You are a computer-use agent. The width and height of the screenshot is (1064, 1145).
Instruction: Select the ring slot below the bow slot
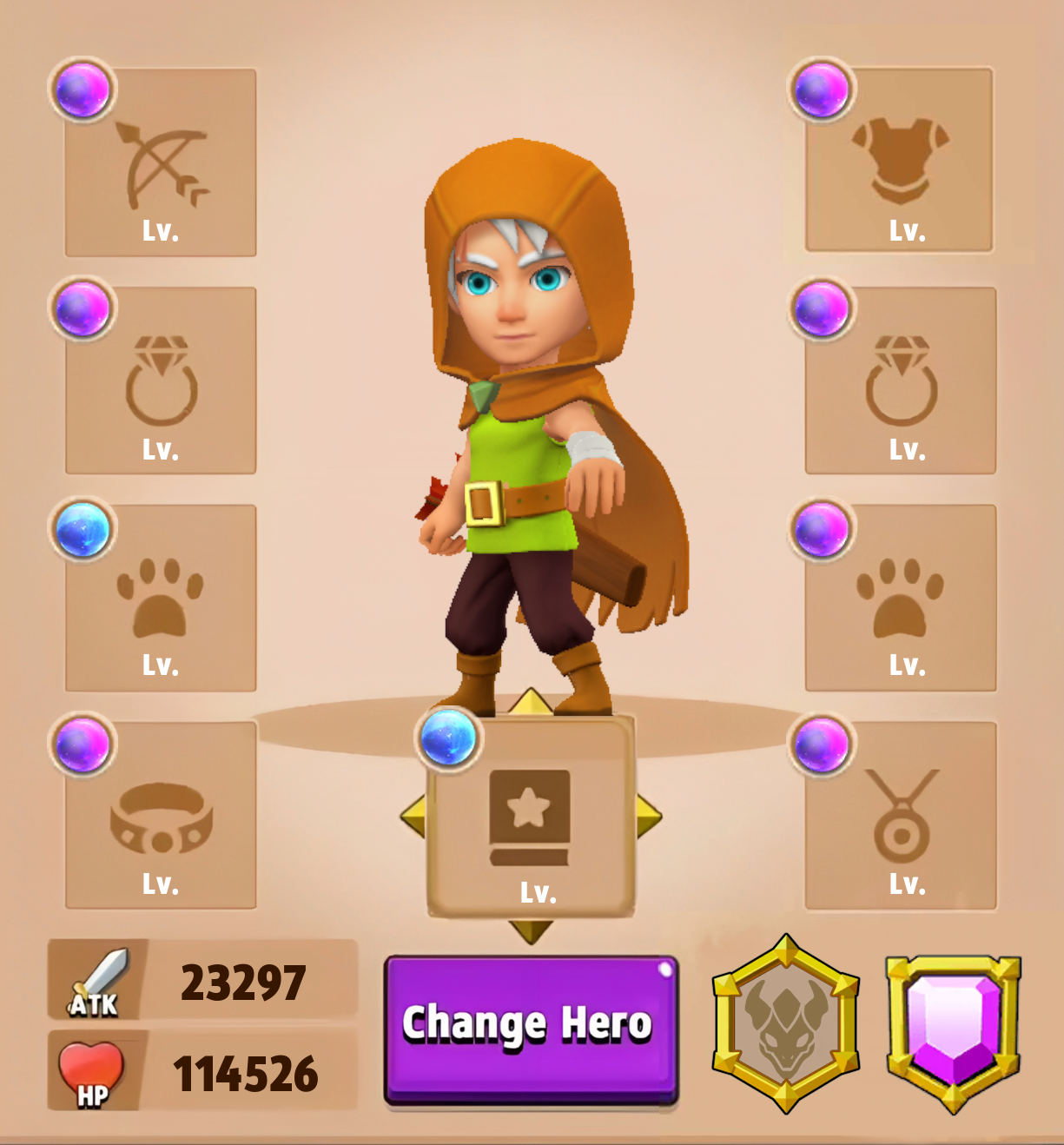[x=161, y=381]
